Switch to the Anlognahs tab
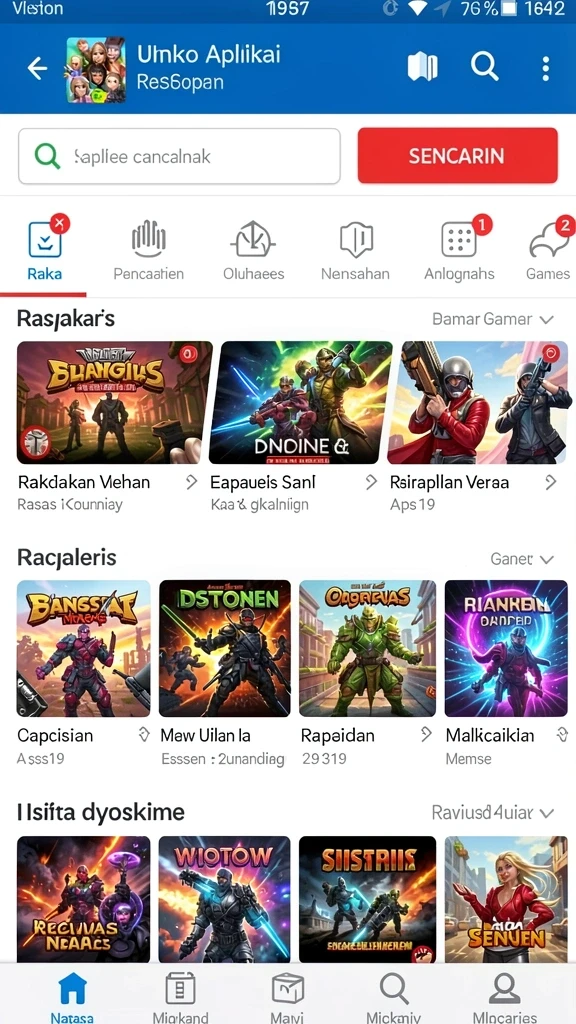Viewport: 576px width, 1024px height. [x=459, y=251]
